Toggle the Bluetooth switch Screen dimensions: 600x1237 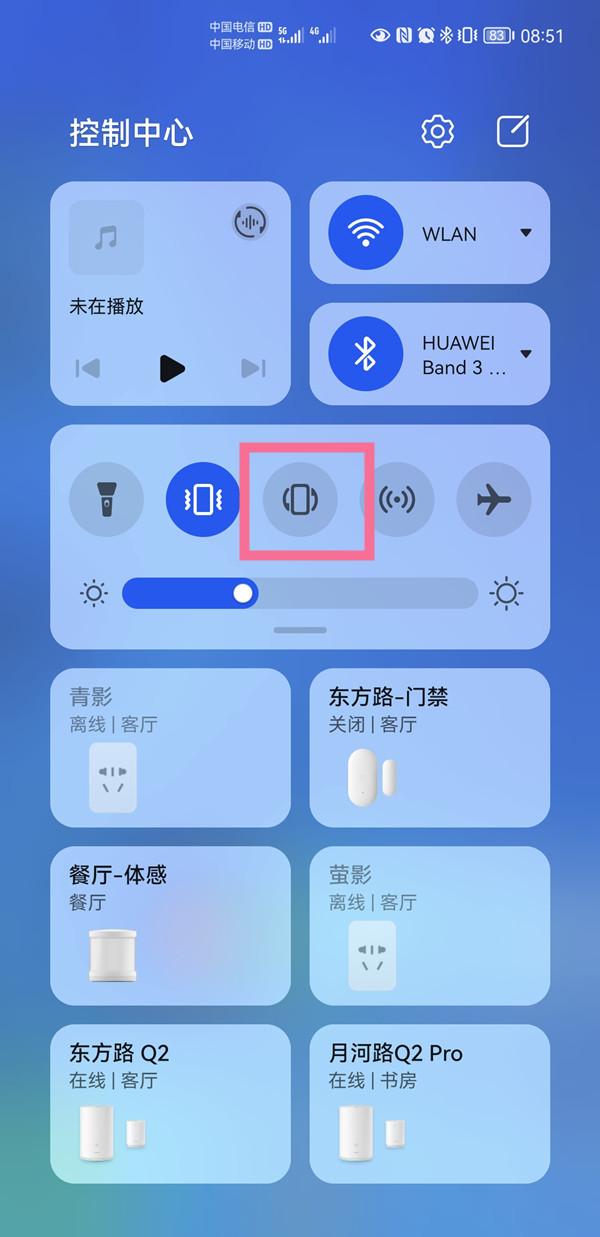[365, 353]
